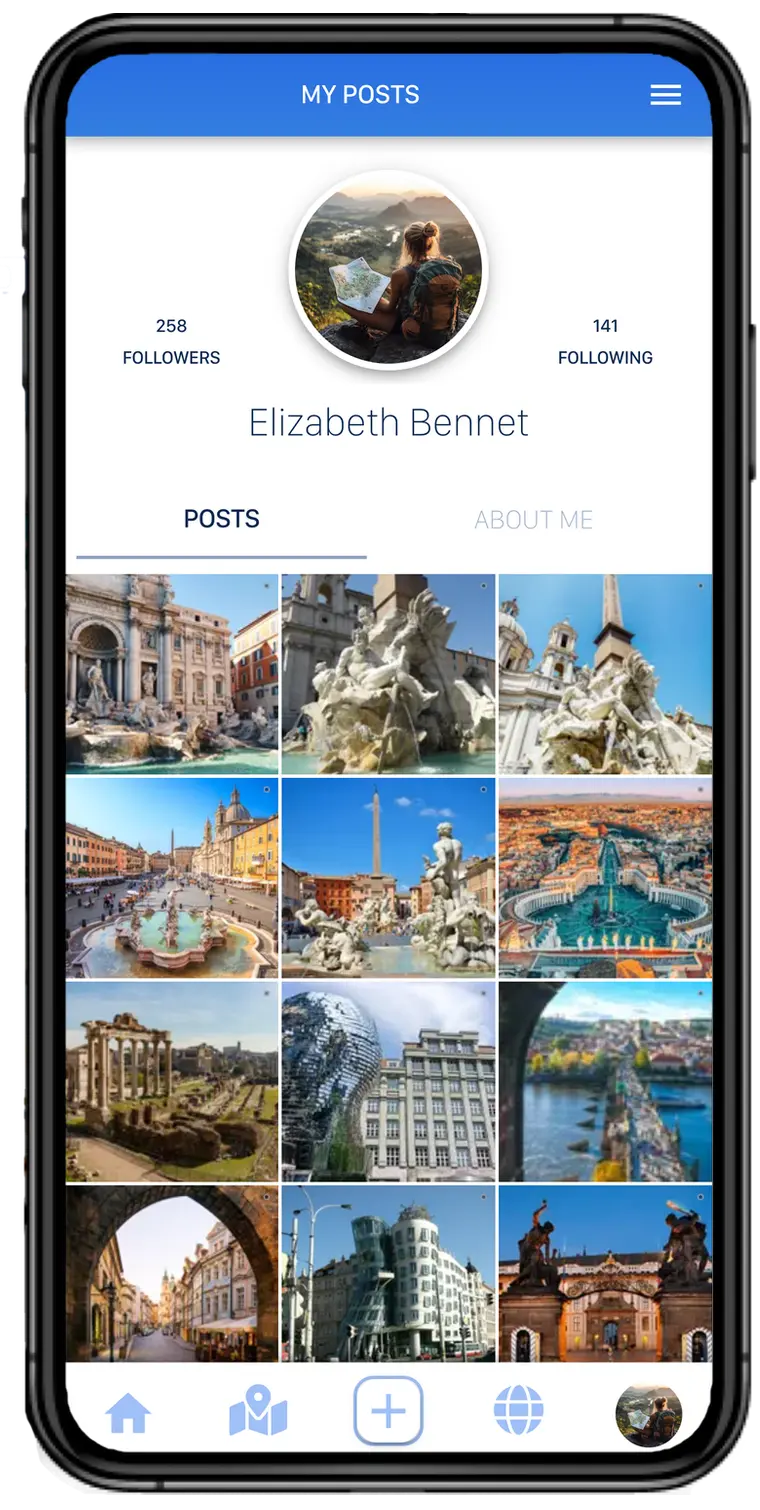Switch to the About Me tab
The height and width of the screenshot is (1510, 760).
tap(533, 520)
